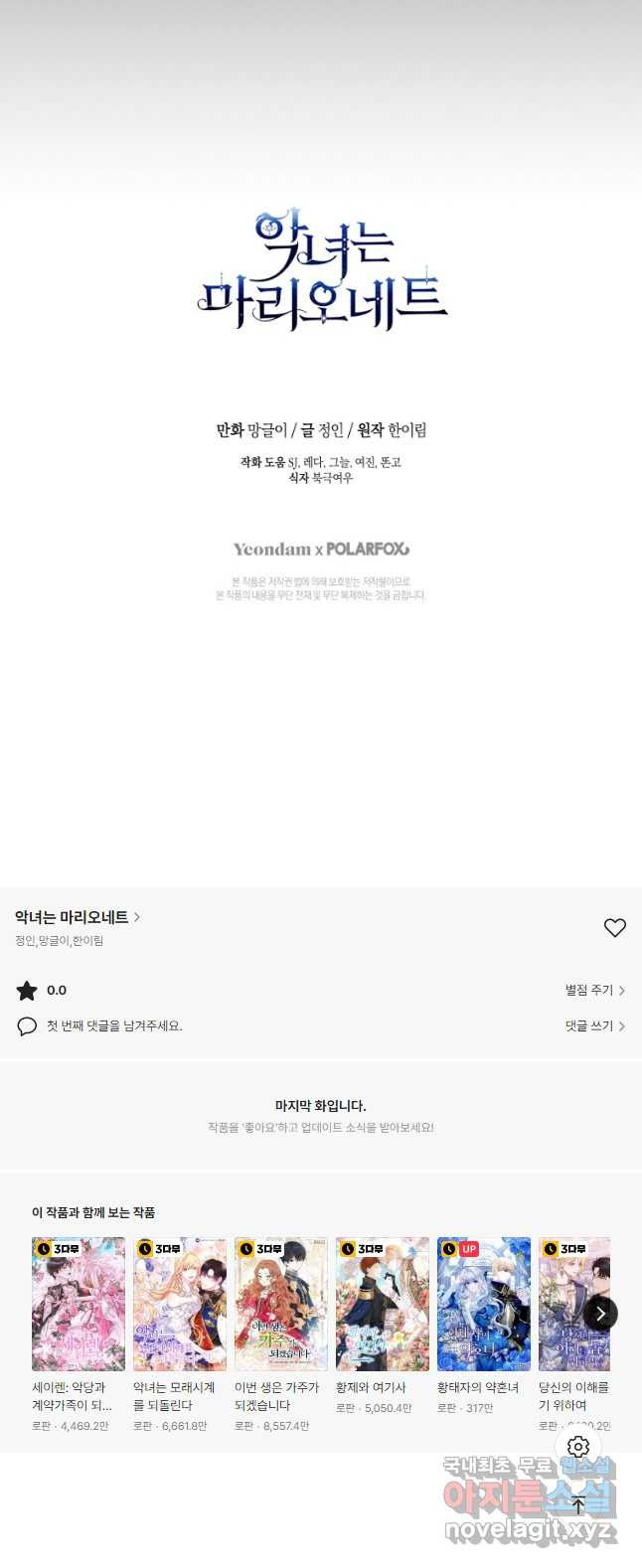Tap 별점 주기 to rate the series
Image resolution: width=642 pixels, height=1568 pixels.
(594, 990)
